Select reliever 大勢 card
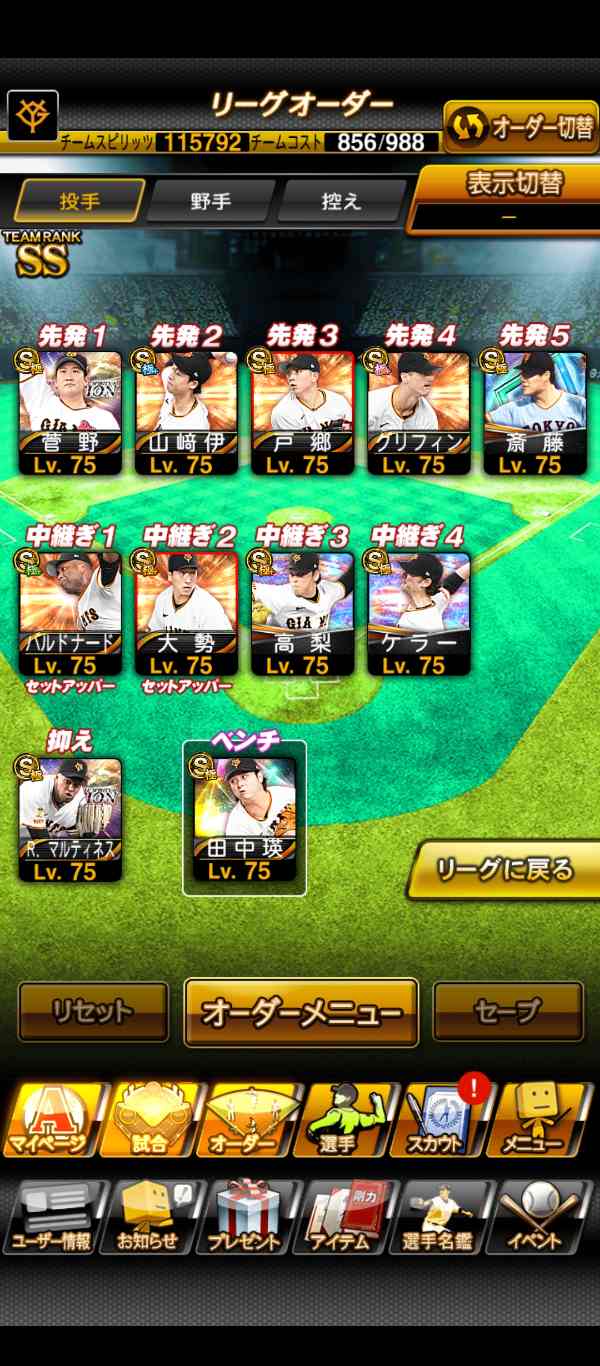 tap(186, 613)
